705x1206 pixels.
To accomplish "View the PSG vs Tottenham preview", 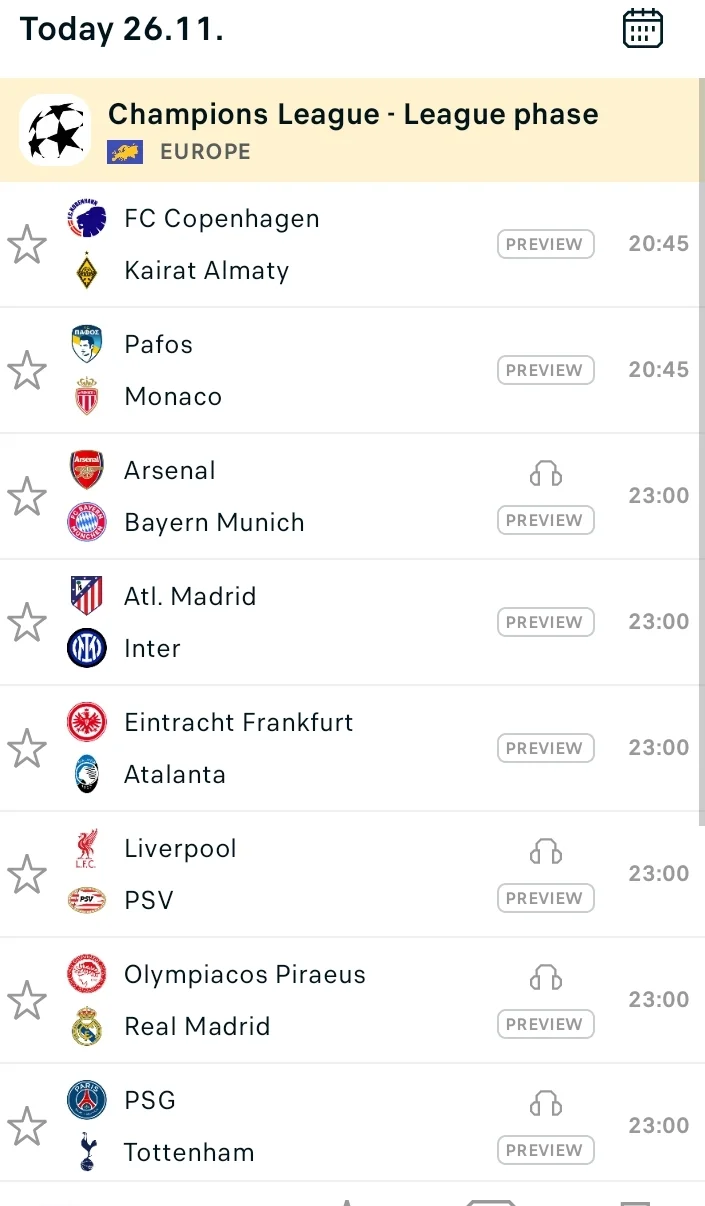I will tap(545, 1150).
